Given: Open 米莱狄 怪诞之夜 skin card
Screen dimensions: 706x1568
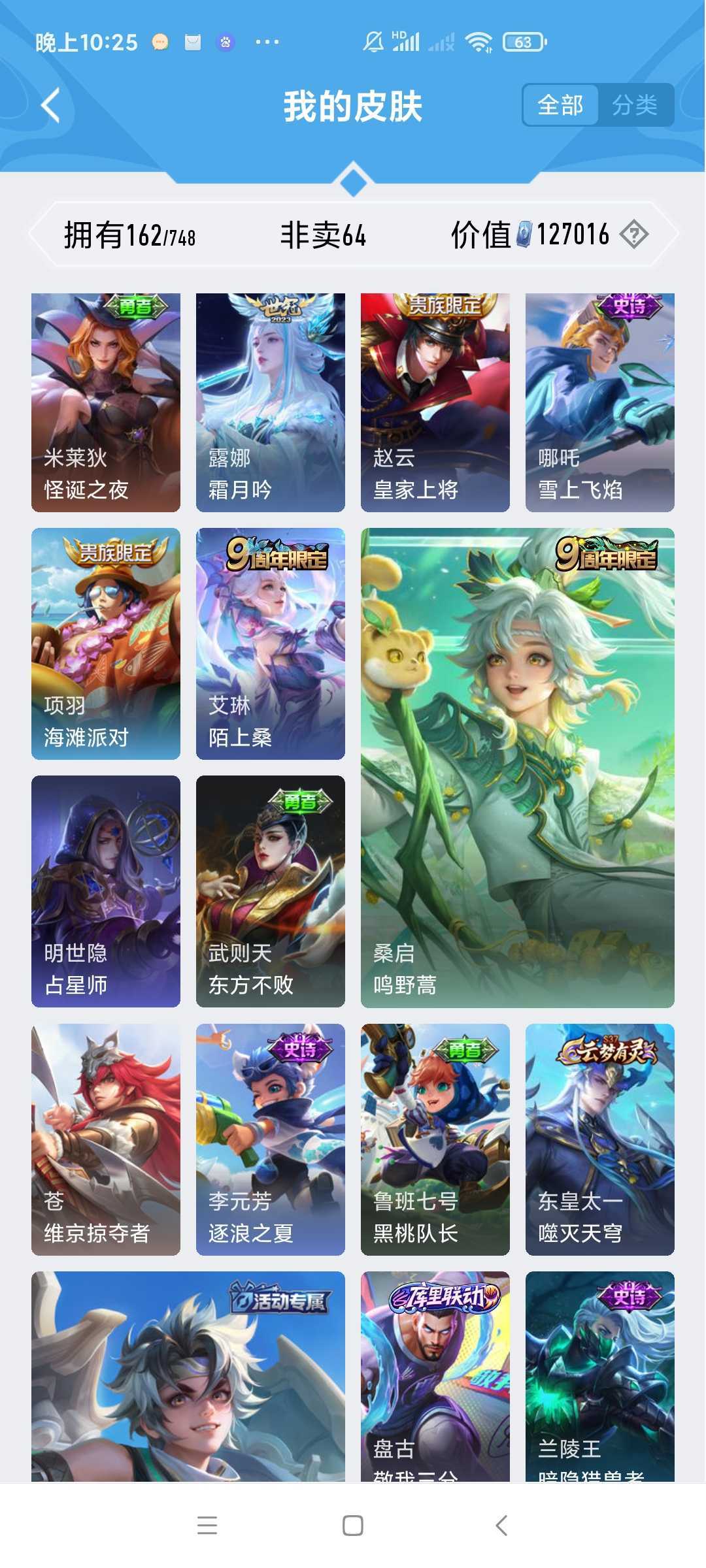Looking at the screenshot, I should pos(106,402).
